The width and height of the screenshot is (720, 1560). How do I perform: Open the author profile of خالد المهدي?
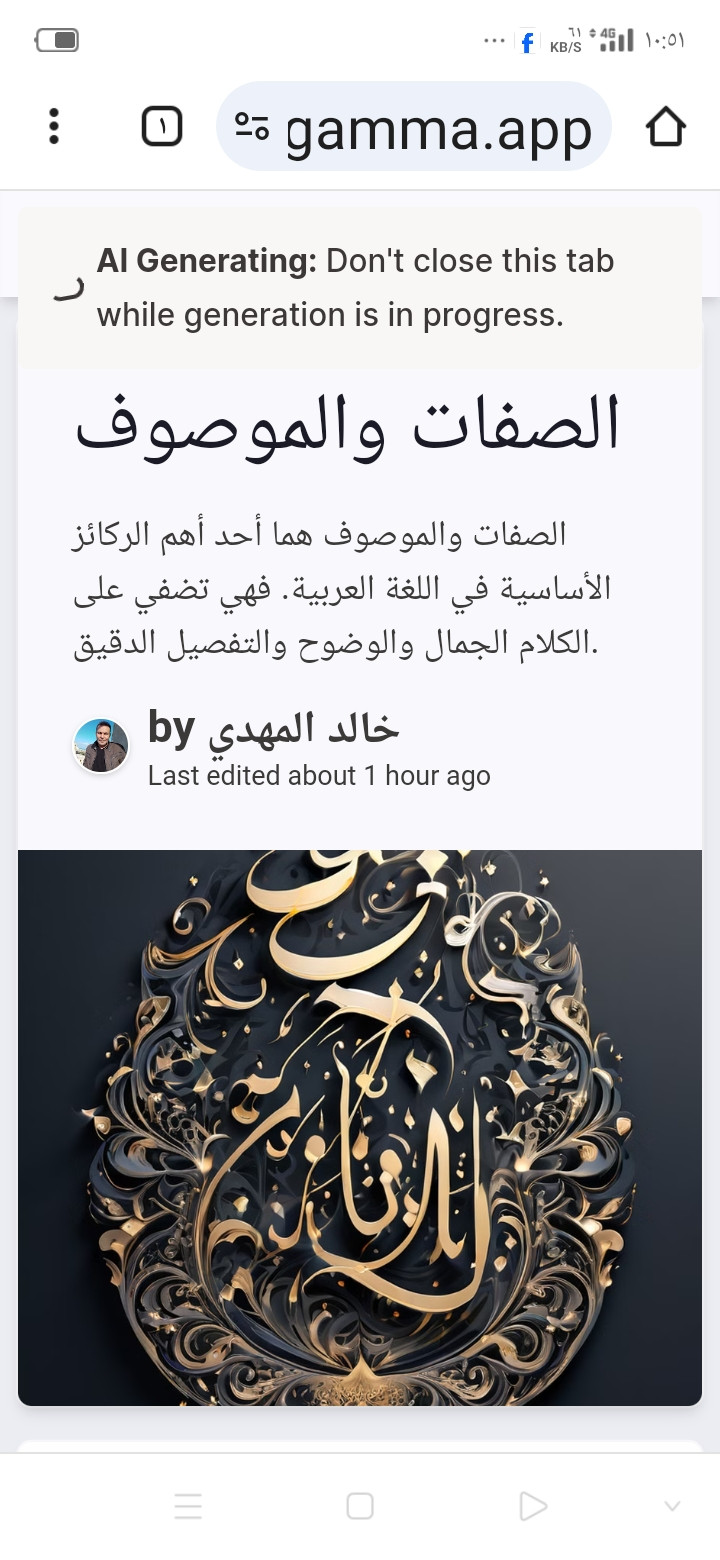coord(101,745)
